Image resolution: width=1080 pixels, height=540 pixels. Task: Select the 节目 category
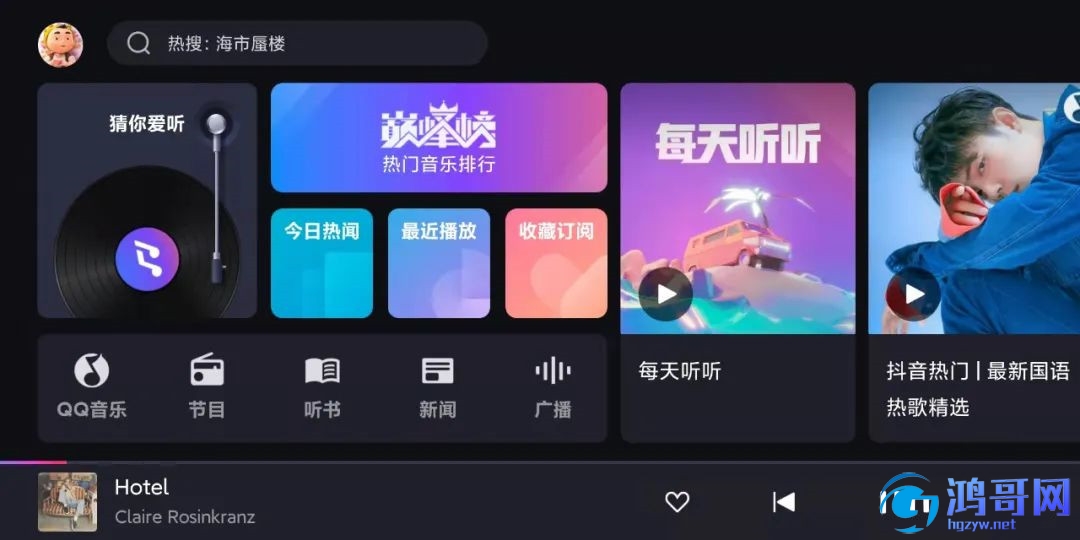(207, 386)
